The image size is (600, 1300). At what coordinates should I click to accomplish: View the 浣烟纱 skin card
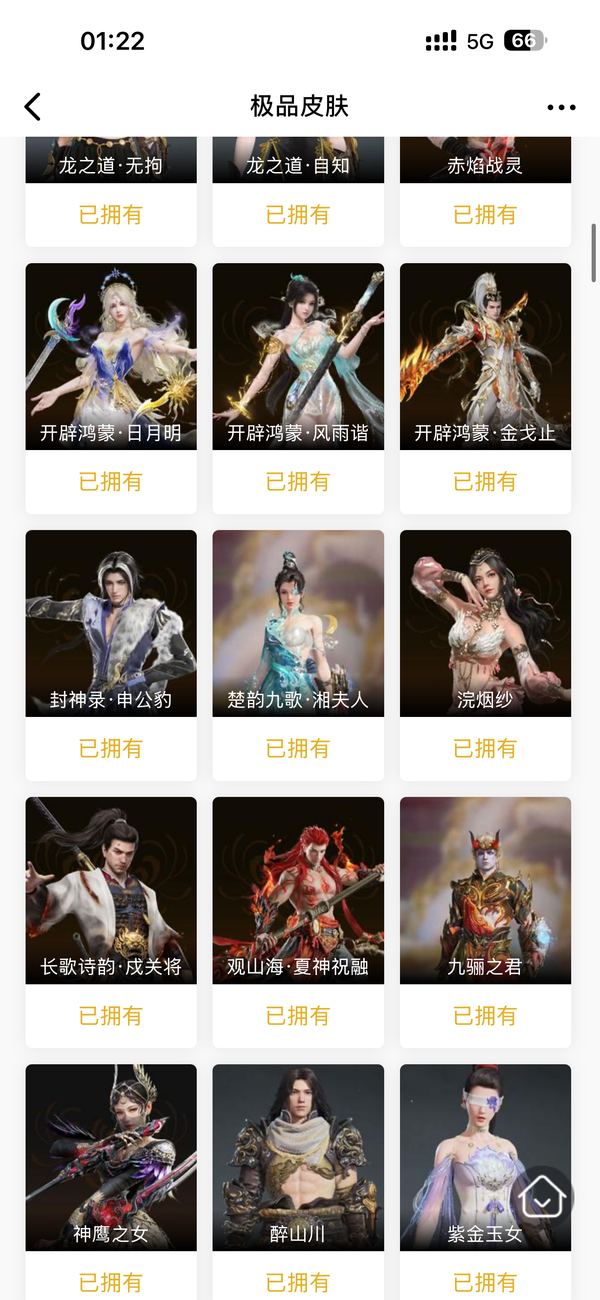tap(485, 624)
